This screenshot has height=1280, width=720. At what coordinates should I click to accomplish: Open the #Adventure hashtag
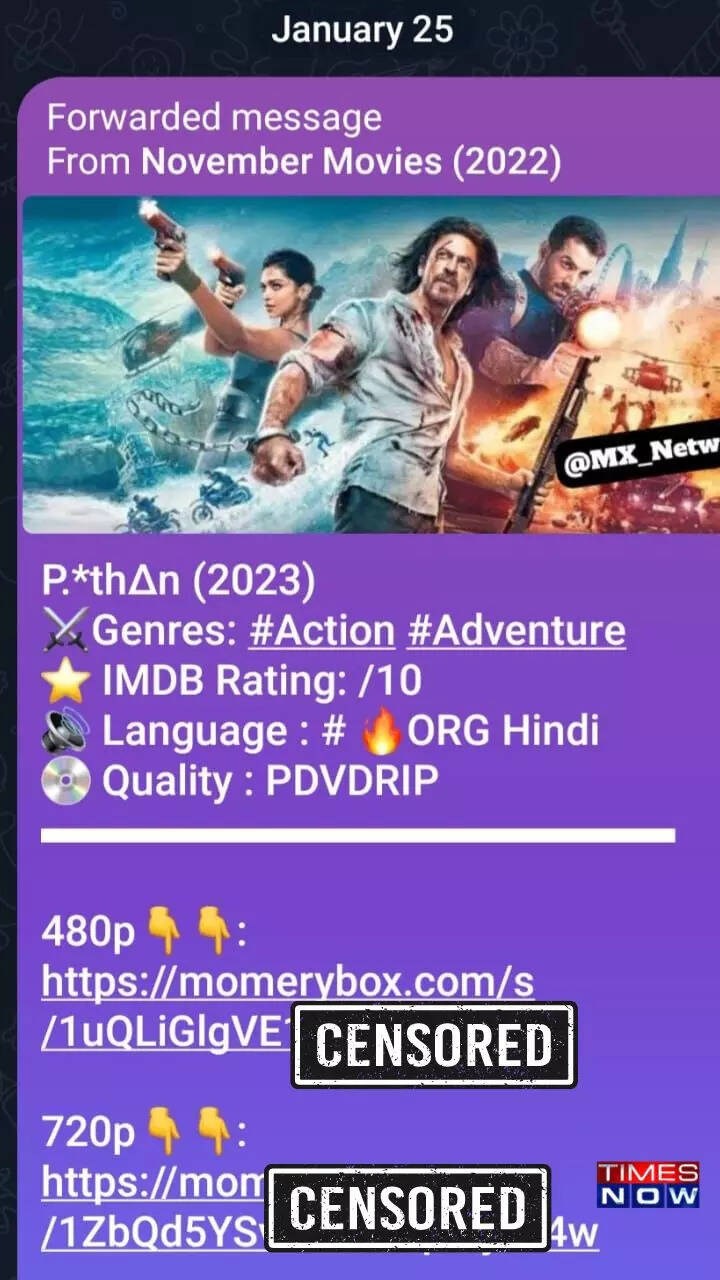pos(516,631)
